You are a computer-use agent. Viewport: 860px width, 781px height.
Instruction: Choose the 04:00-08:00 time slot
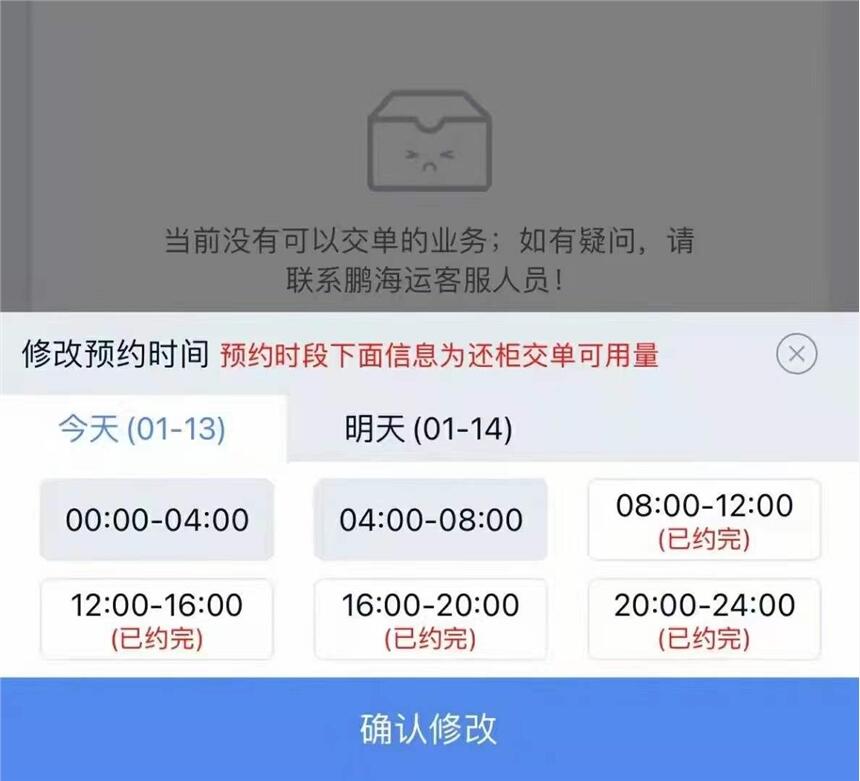click(x=430, y=520)
